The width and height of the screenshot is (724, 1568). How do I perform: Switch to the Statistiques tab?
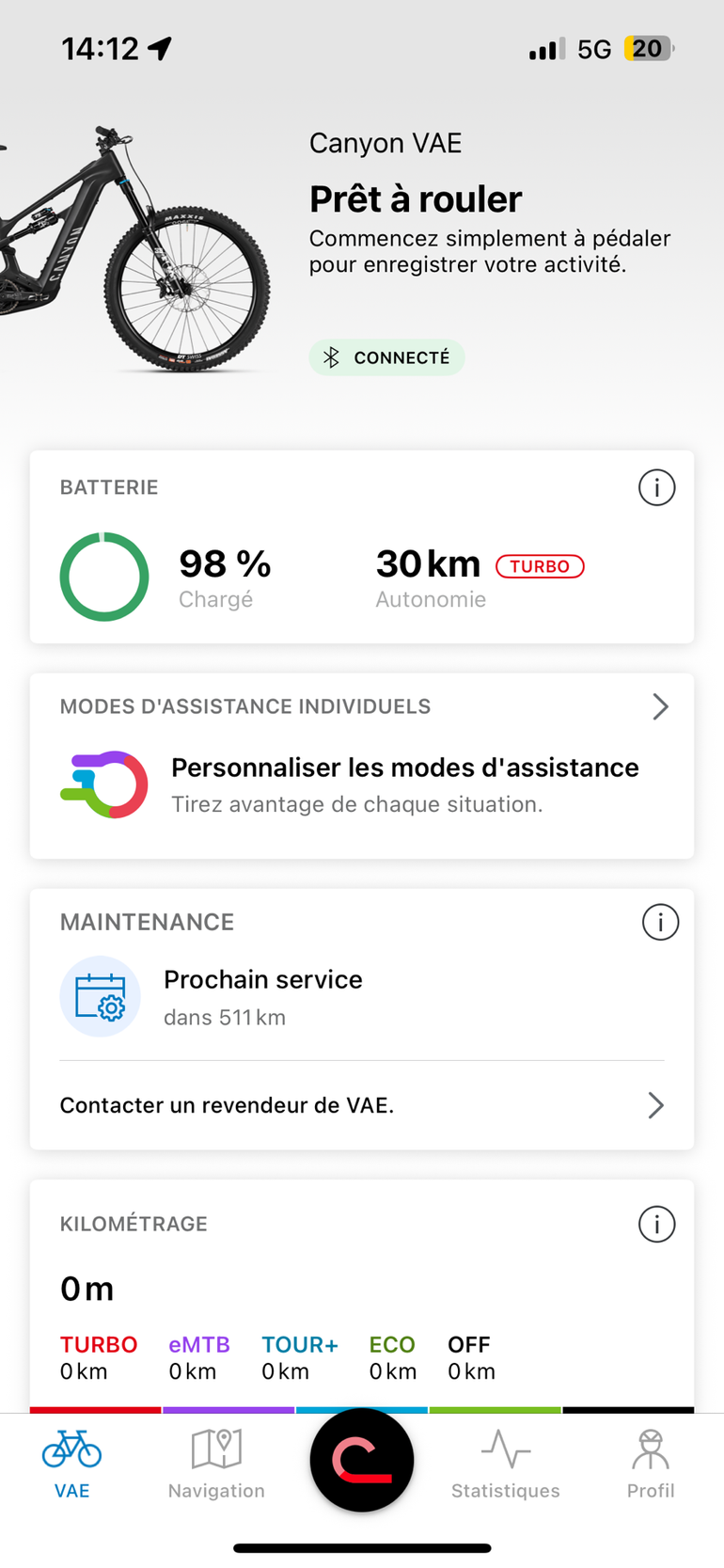pyautogui.click(x=506, y=1463)
